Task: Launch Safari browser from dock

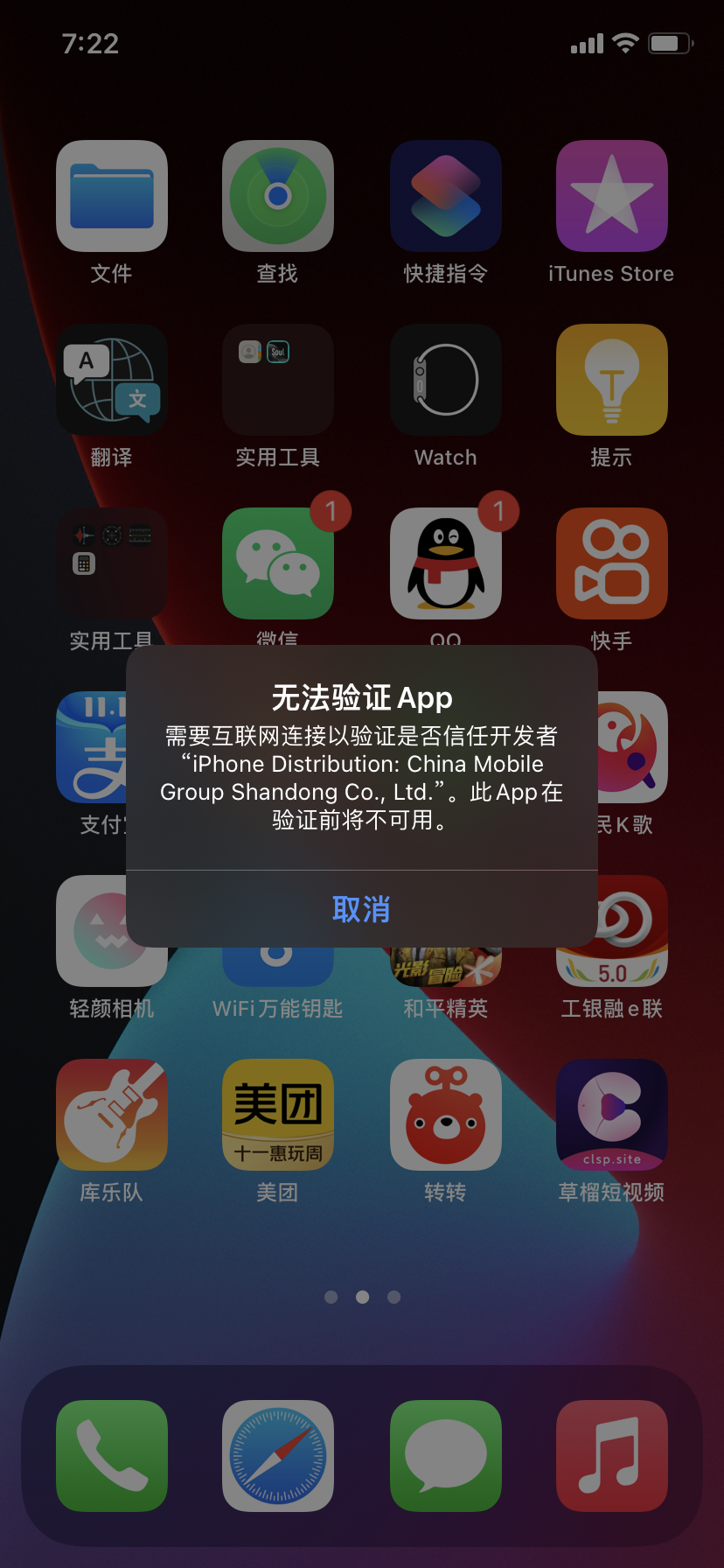Action: pos(278,1456)
